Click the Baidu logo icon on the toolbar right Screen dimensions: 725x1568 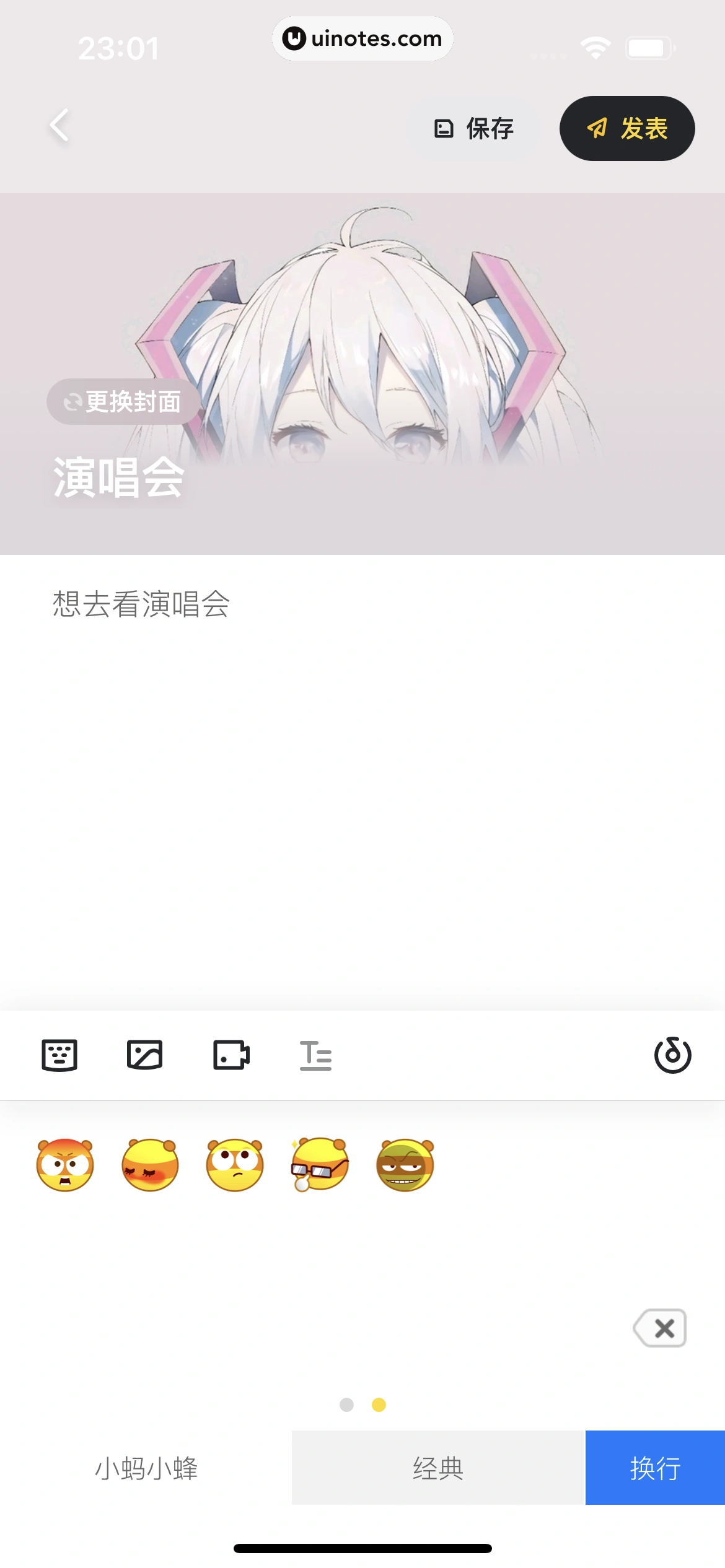point(674,1056)
